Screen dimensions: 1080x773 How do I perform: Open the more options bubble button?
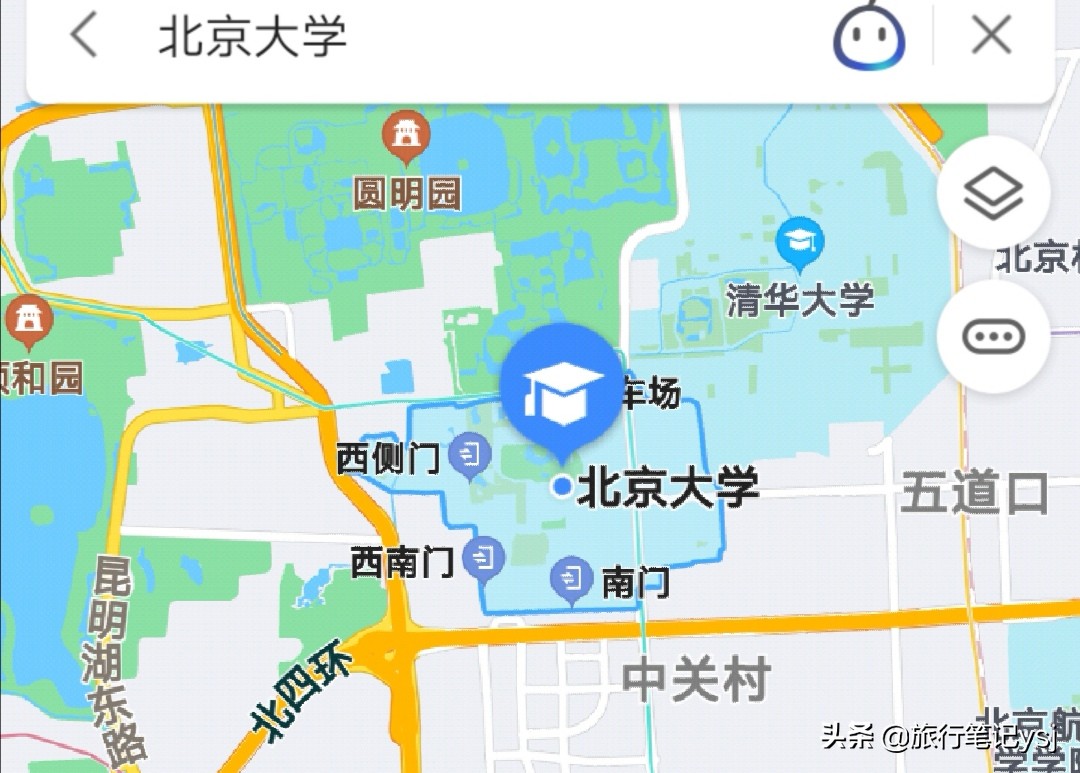[993, 337]
